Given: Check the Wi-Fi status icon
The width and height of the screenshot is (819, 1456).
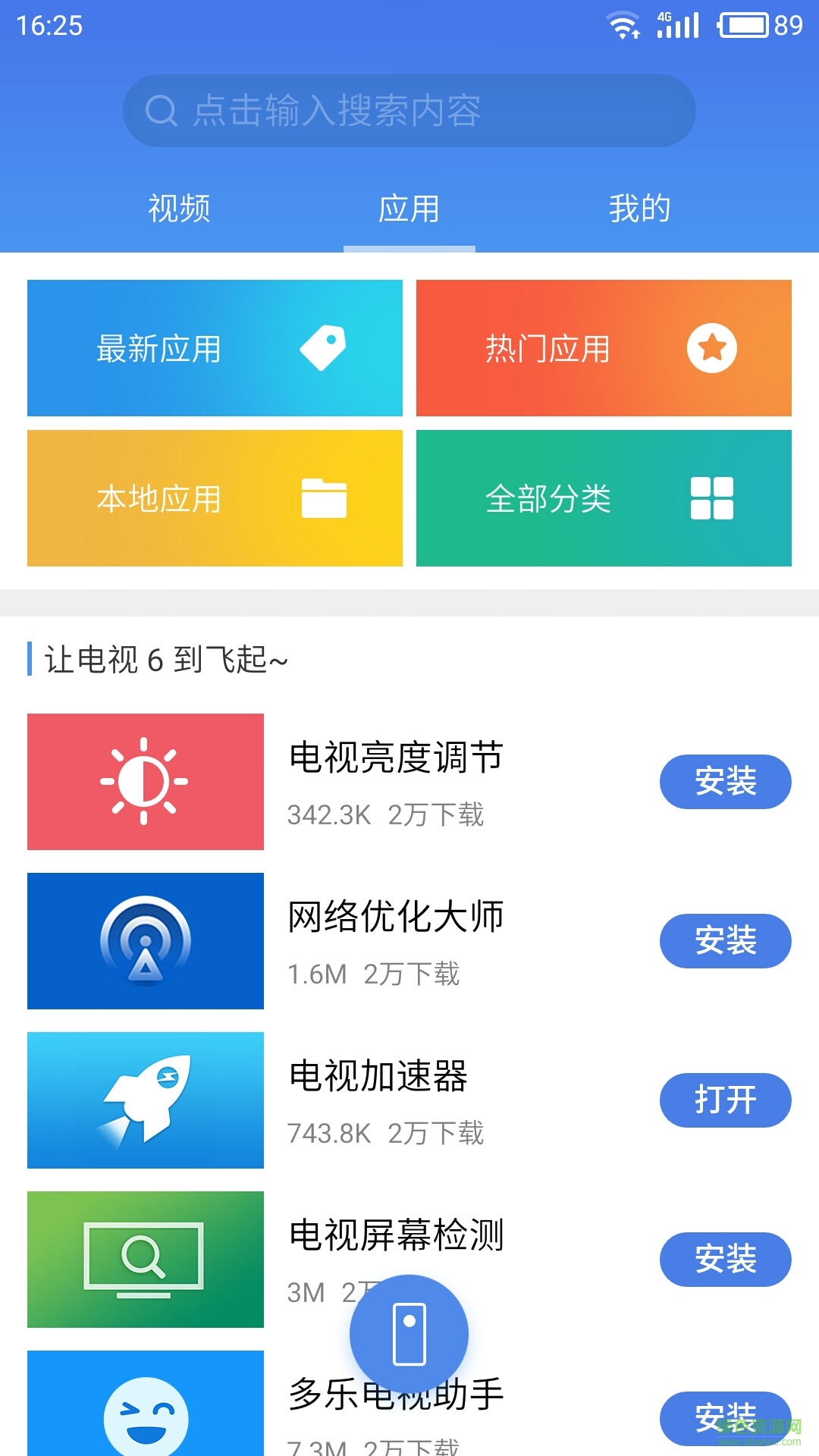Looking at the screenshot, I should [x=623, y=24].
